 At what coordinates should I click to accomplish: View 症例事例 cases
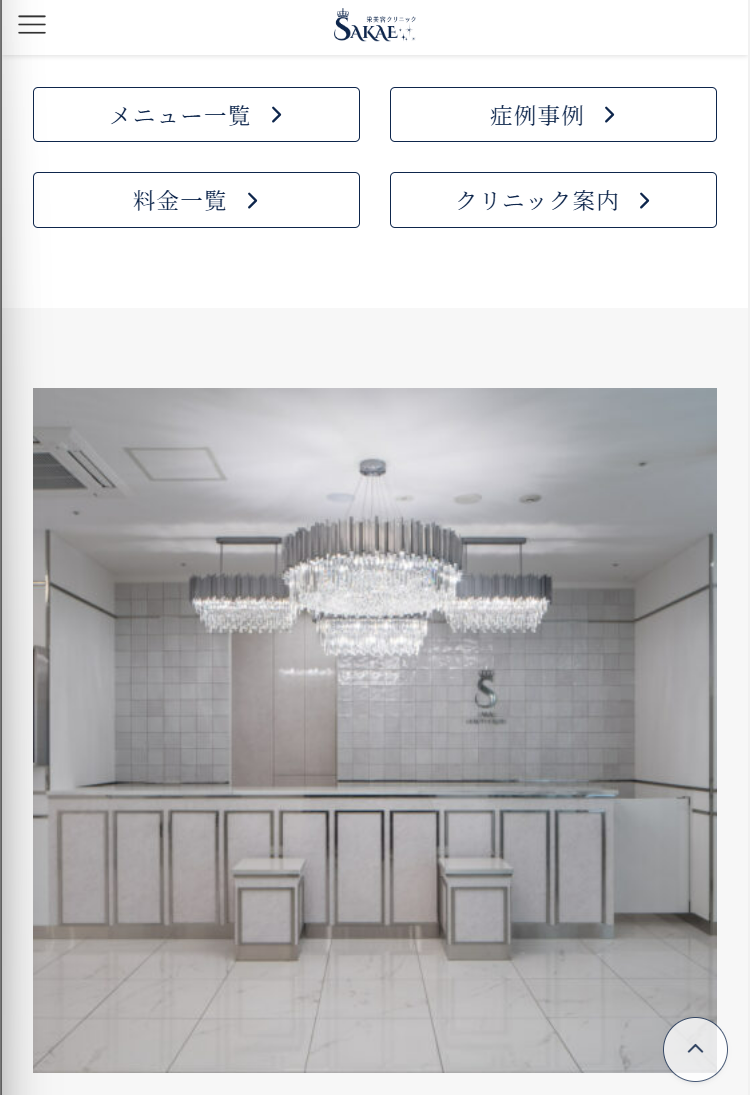click(x=553, y=115)
